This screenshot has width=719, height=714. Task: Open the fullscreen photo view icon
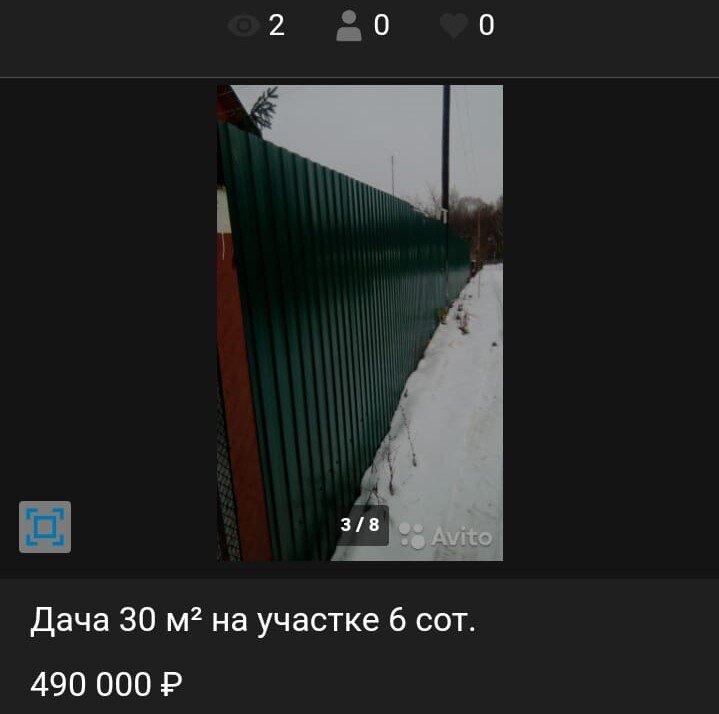45,527
